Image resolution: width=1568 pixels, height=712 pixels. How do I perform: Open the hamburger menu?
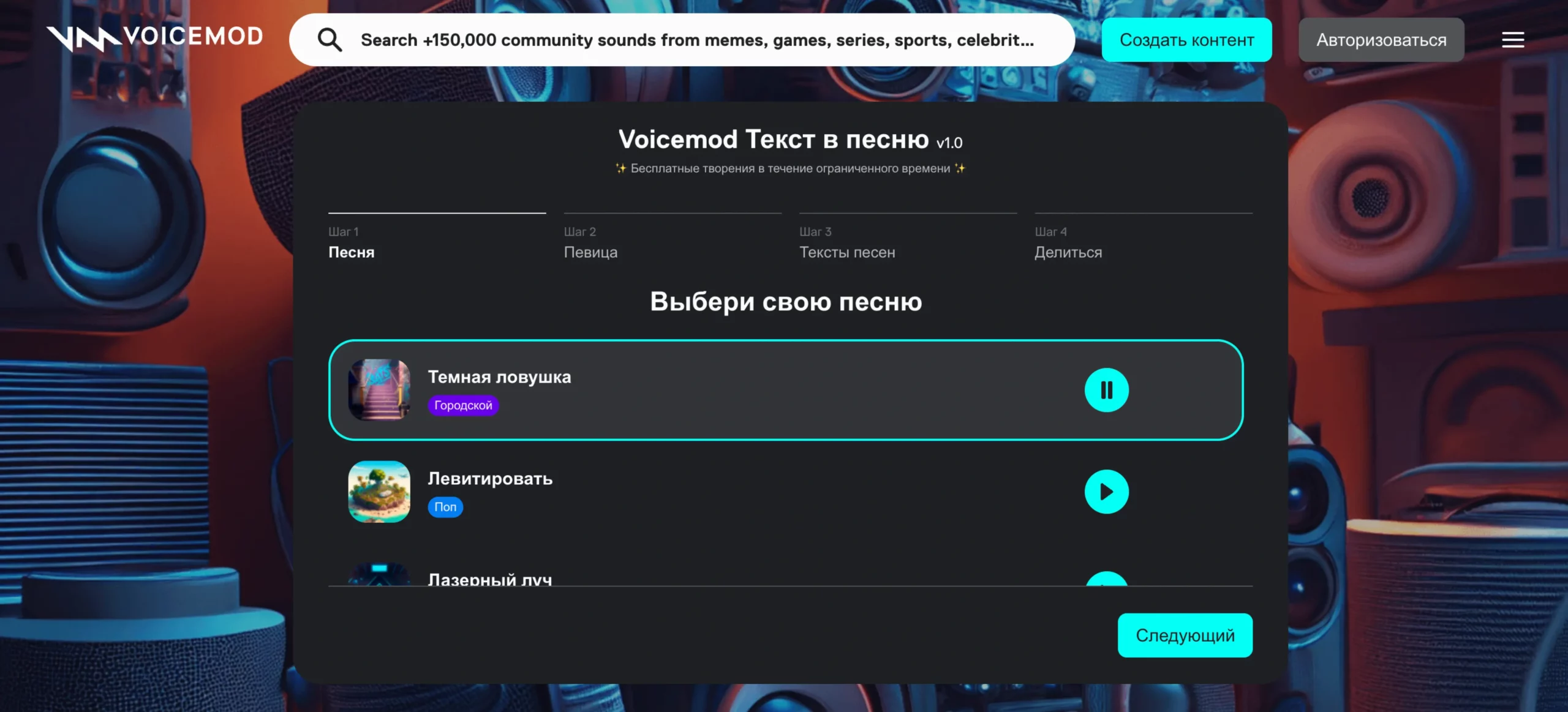tap(1513, 40)
